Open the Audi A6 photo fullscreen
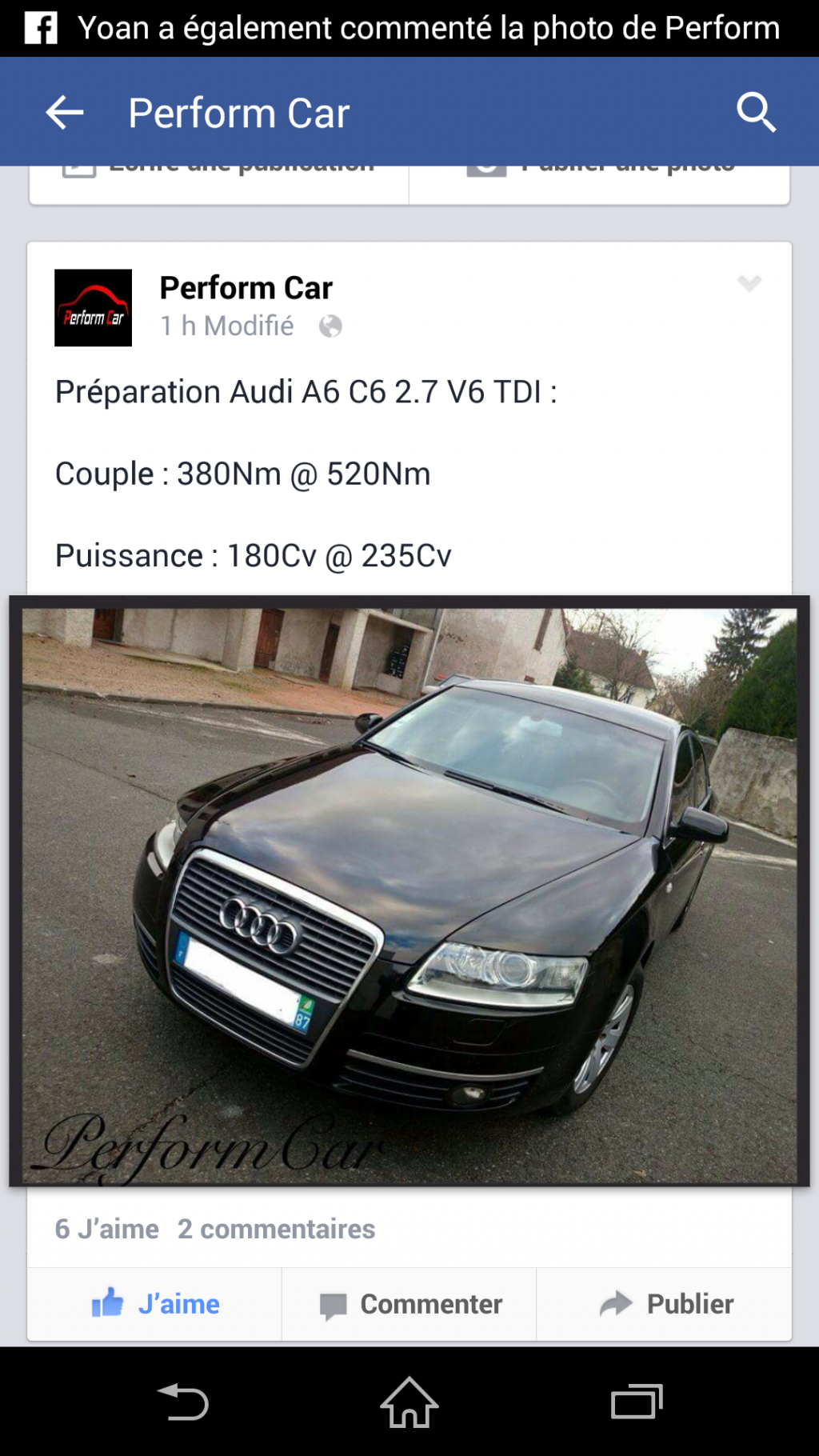This screenshot has height=1456, width=819. [x=409, y=892]
